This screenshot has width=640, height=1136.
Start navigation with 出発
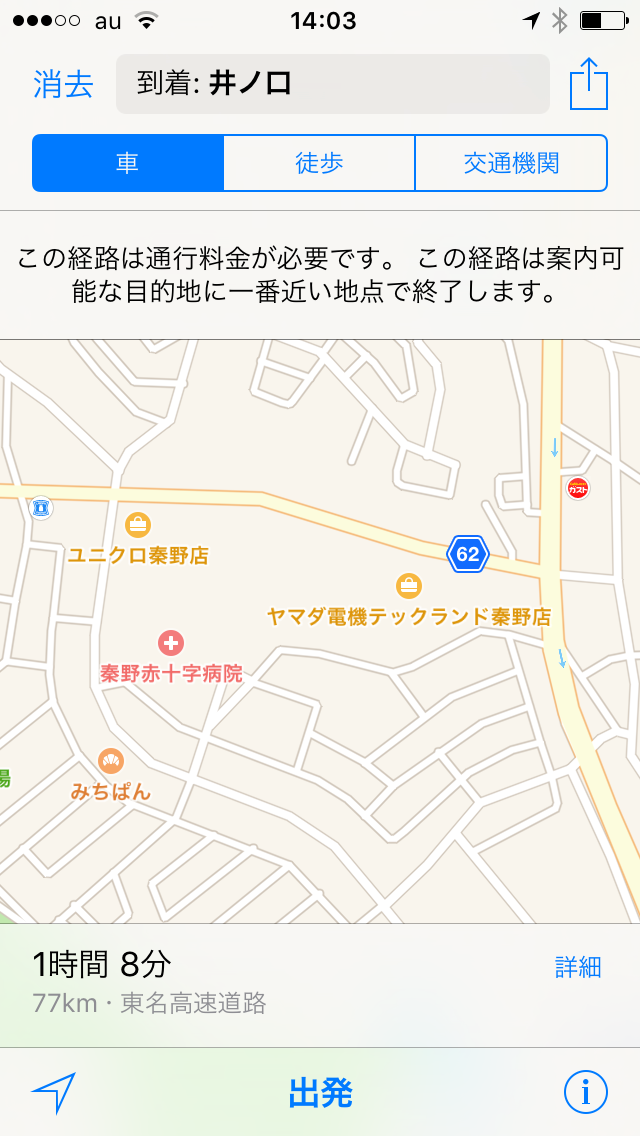[x=320, y=1093]
